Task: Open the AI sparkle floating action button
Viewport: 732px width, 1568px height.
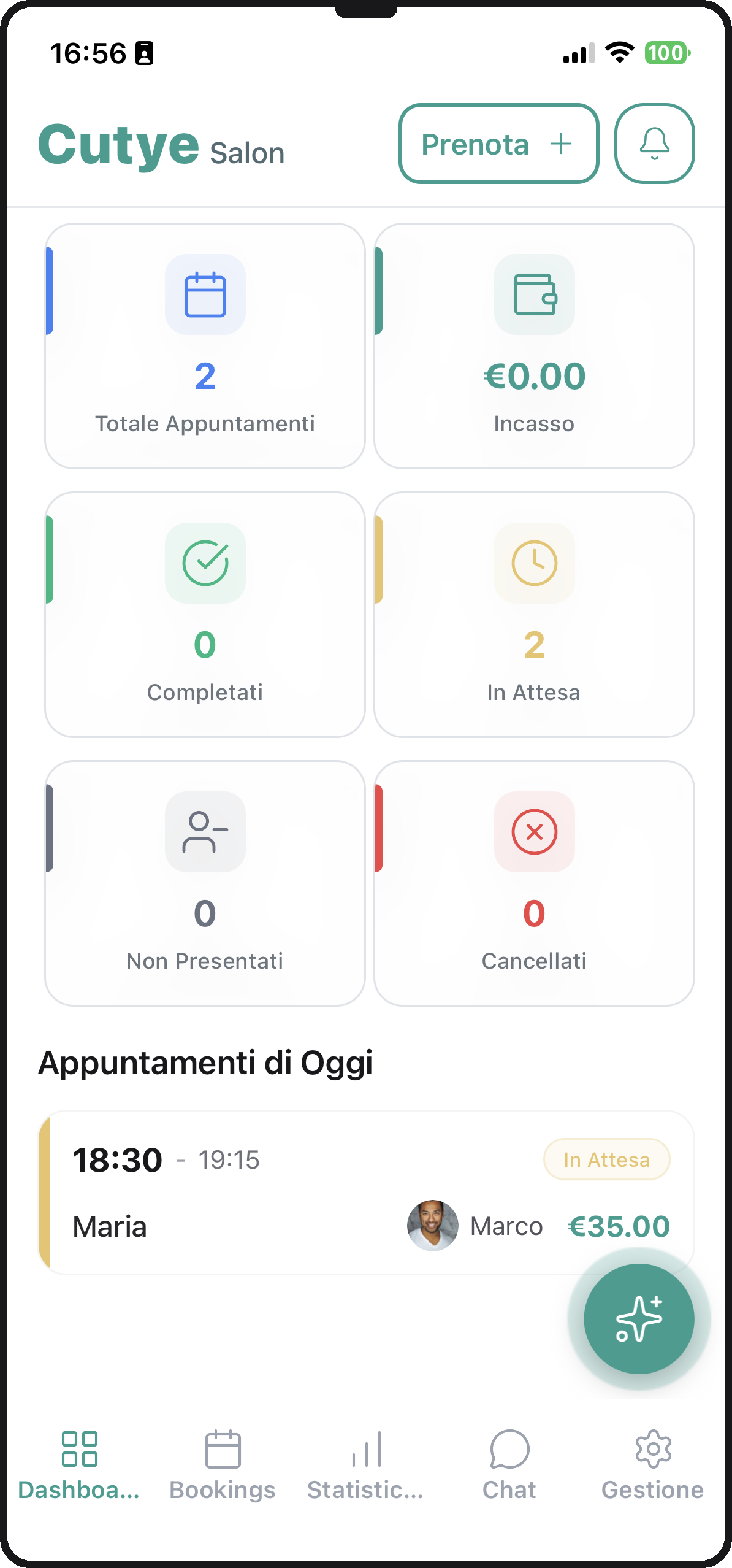Action: [639, 1318]
